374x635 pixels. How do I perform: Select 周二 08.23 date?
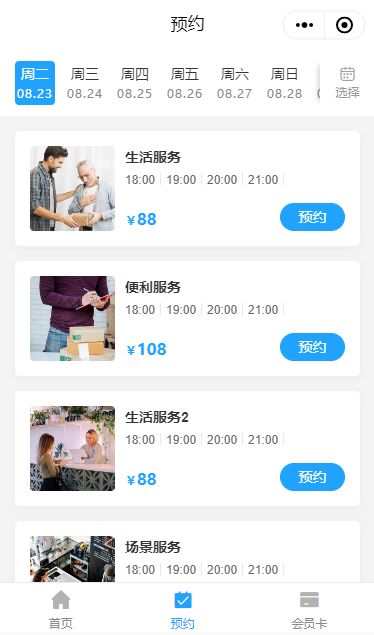[x=35, y=83]
